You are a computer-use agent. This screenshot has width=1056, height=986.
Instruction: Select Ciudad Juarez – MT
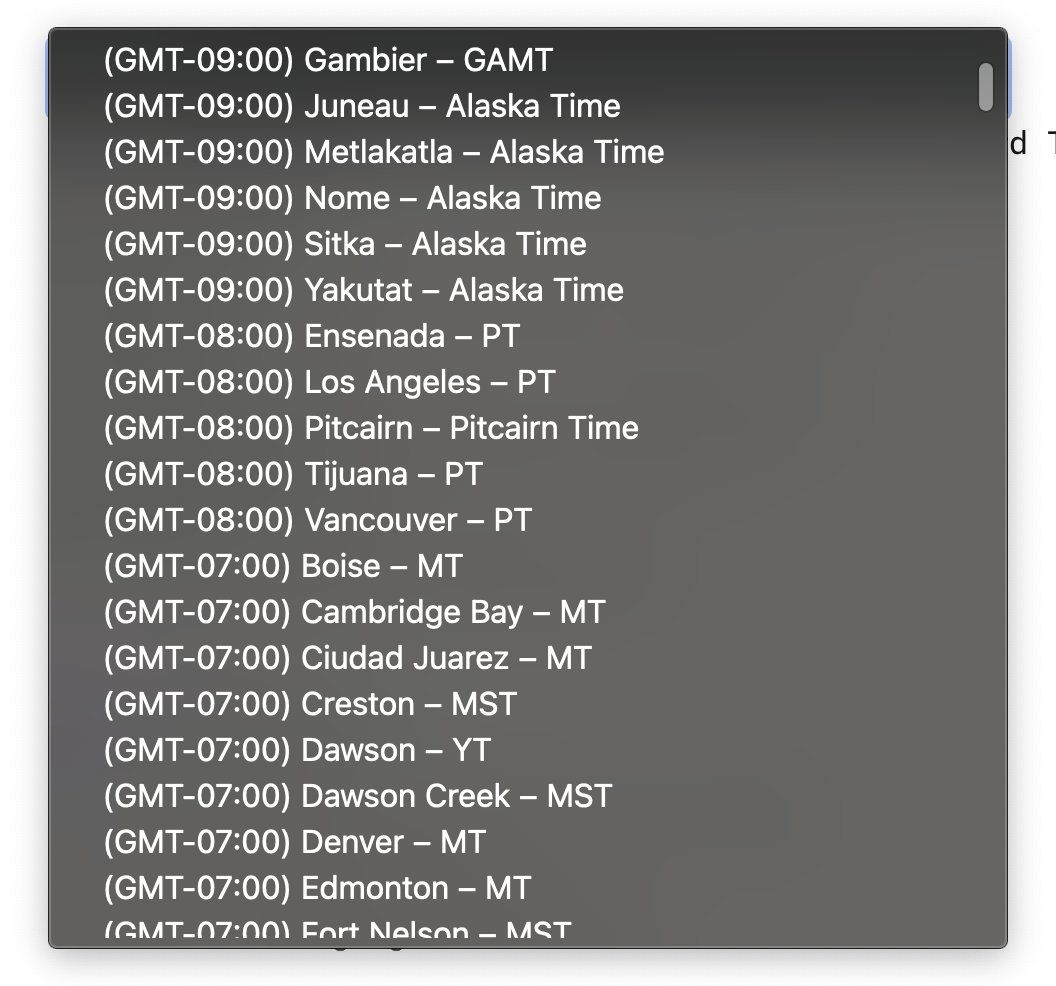pyautogui.click(x=346, y=658)
